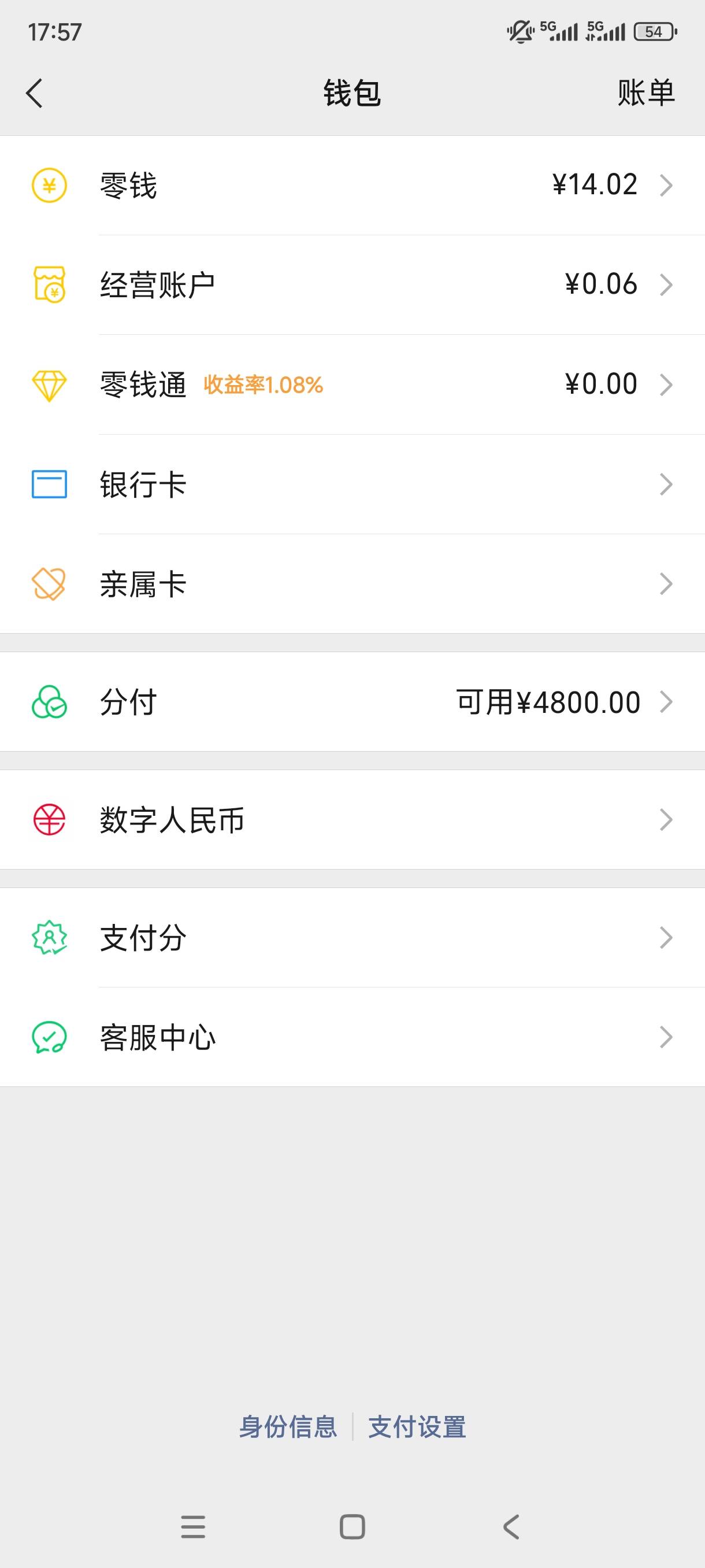Select the 零钱通 row
Viewport: 705px width, 1568px height.
(352, 384)
